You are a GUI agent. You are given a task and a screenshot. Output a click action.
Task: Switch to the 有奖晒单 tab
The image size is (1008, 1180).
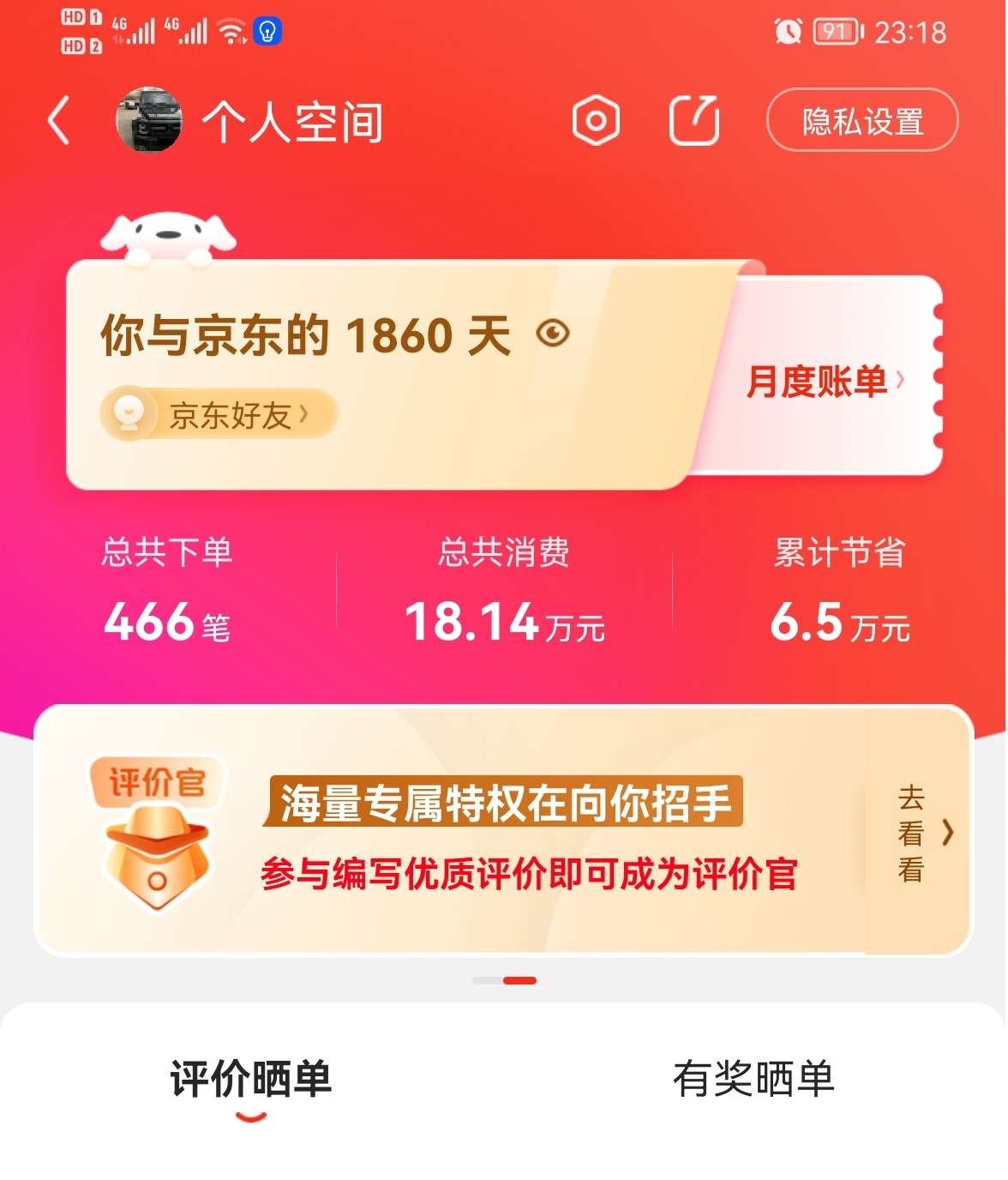753,1079
